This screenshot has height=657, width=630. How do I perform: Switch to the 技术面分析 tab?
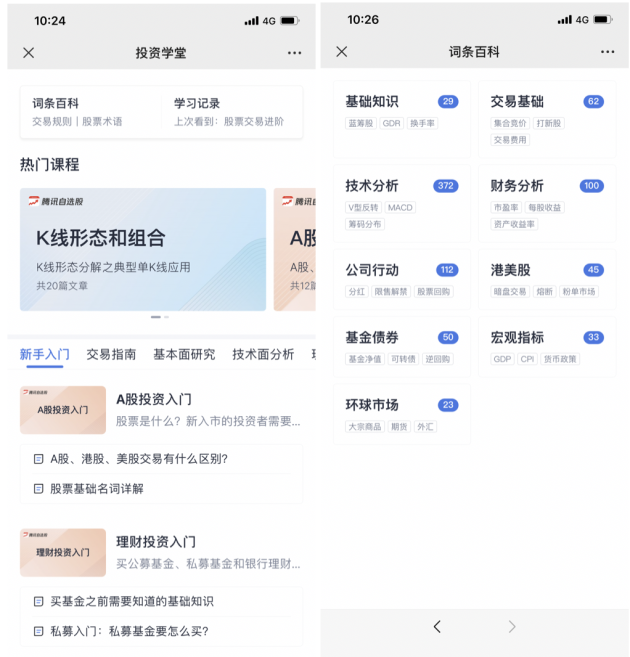click(x=263, y=354)
